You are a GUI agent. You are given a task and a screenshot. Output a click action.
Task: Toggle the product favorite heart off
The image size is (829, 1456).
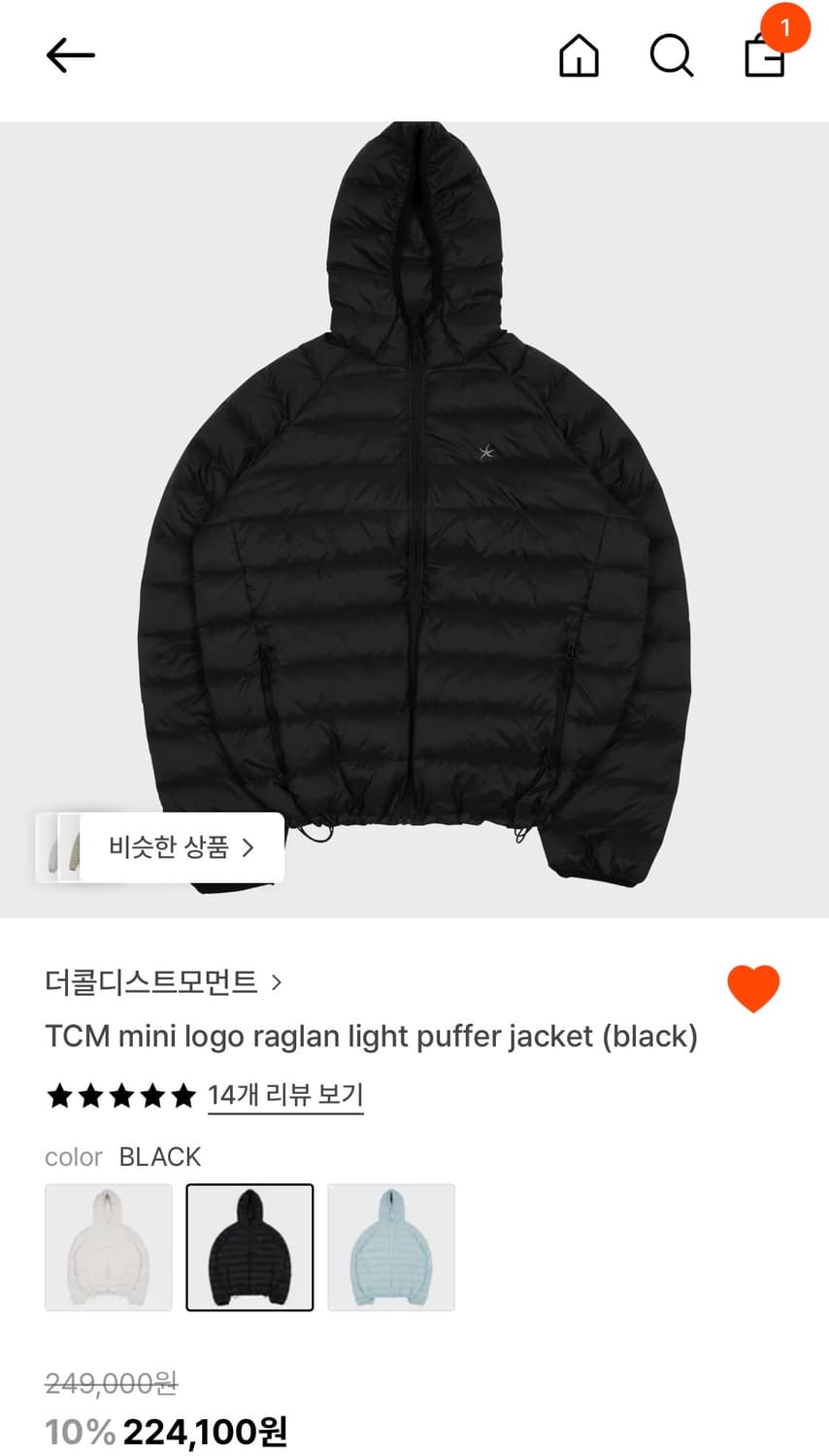tap(754, 988)
